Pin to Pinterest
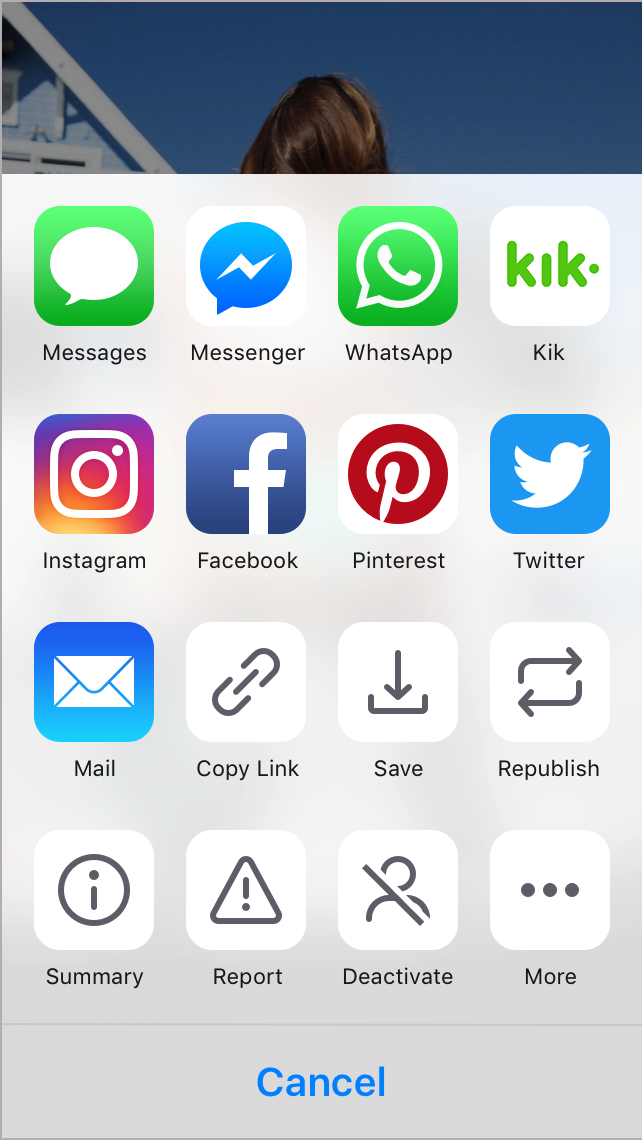 click(398, 474)
